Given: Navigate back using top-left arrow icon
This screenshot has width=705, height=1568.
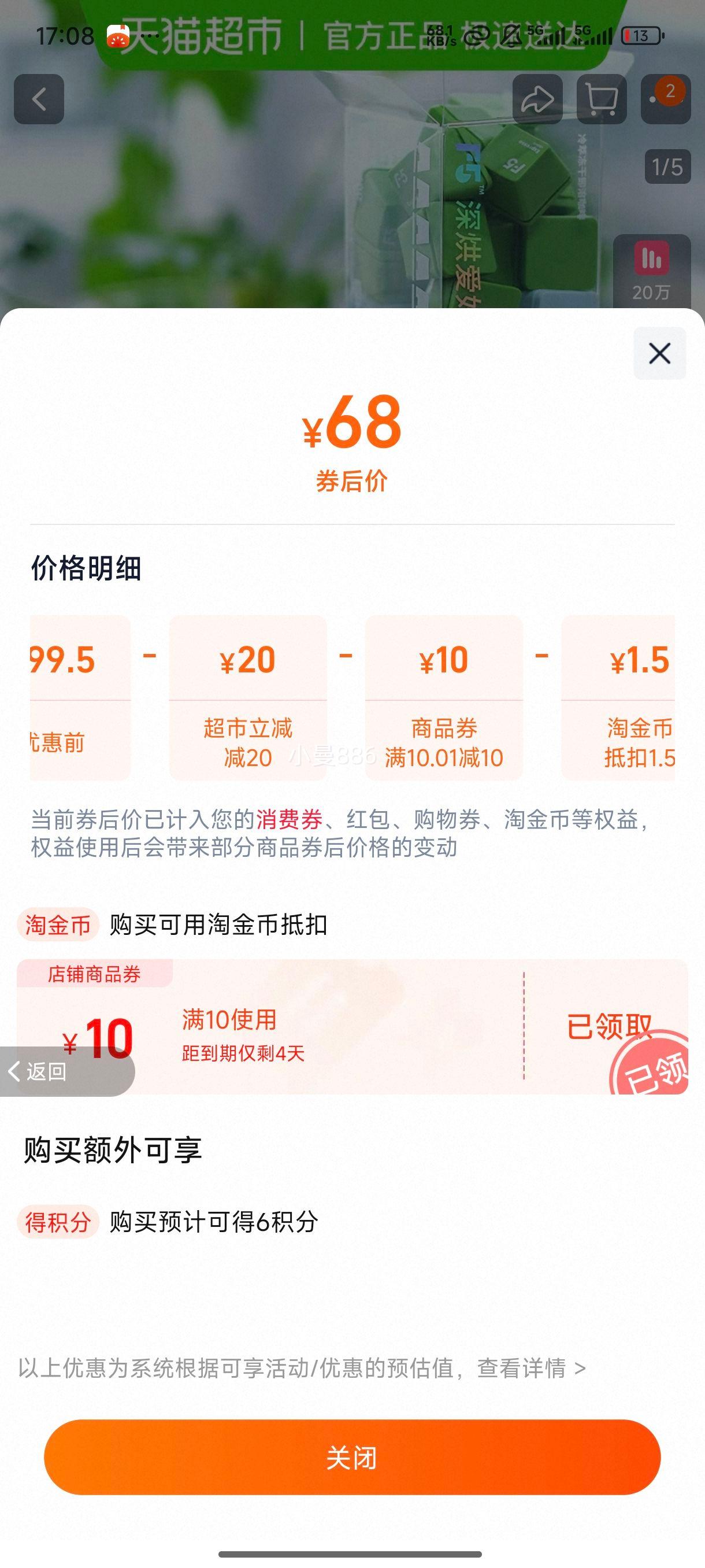Looking at the screenshot, I should [40, 99].
